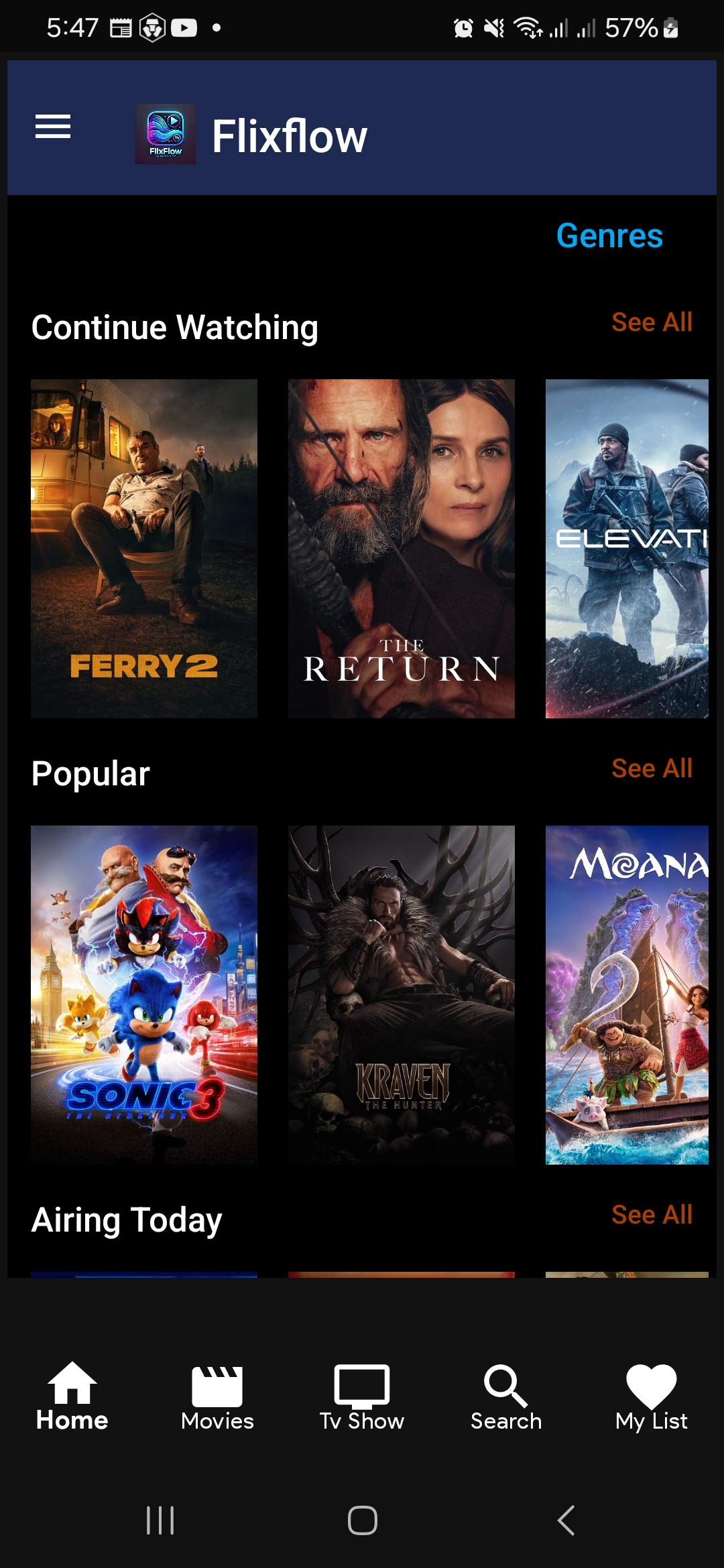This screenshot has height=1568, width=724.
Task: Go to the Movies tab
Action: click(x=217, y=1397)
